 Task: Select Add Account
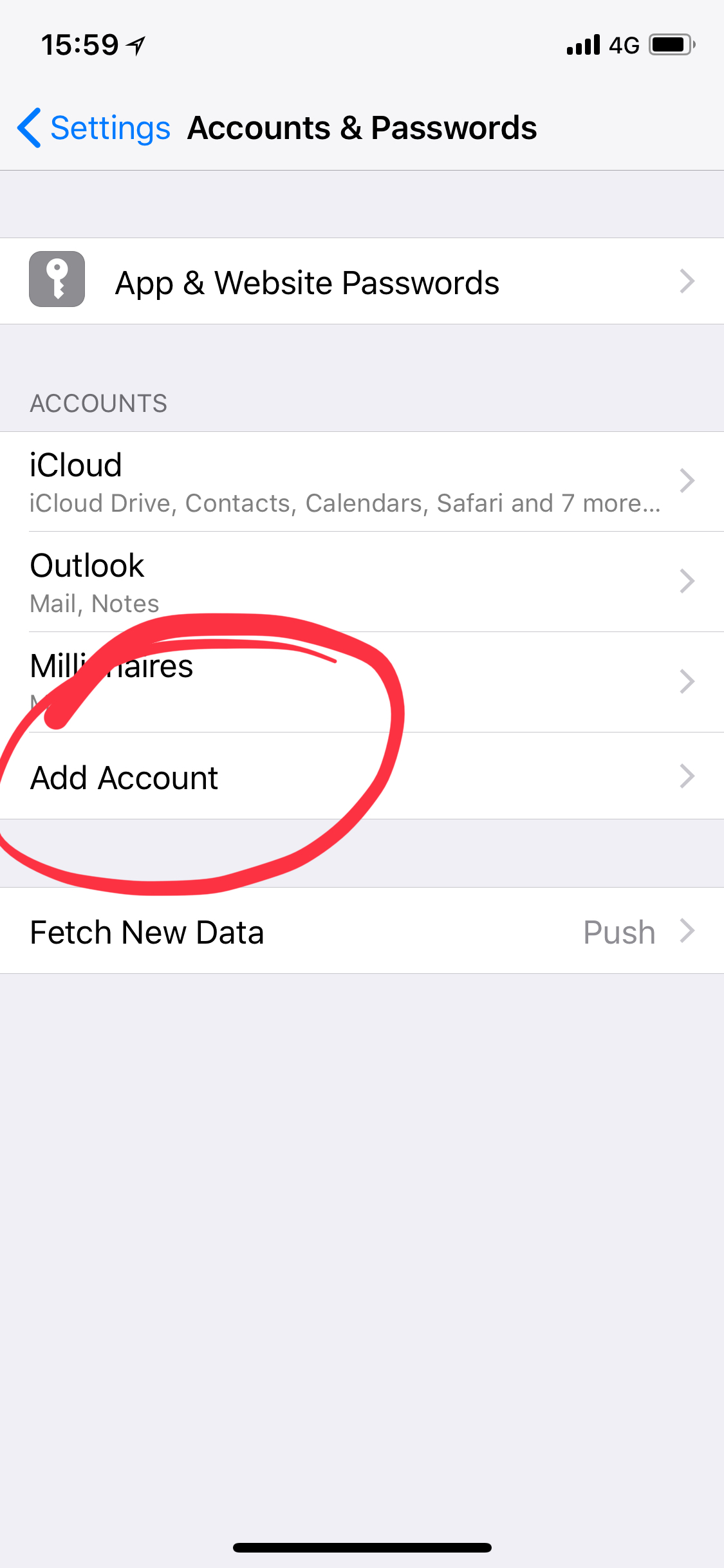[x=362, y=776]
